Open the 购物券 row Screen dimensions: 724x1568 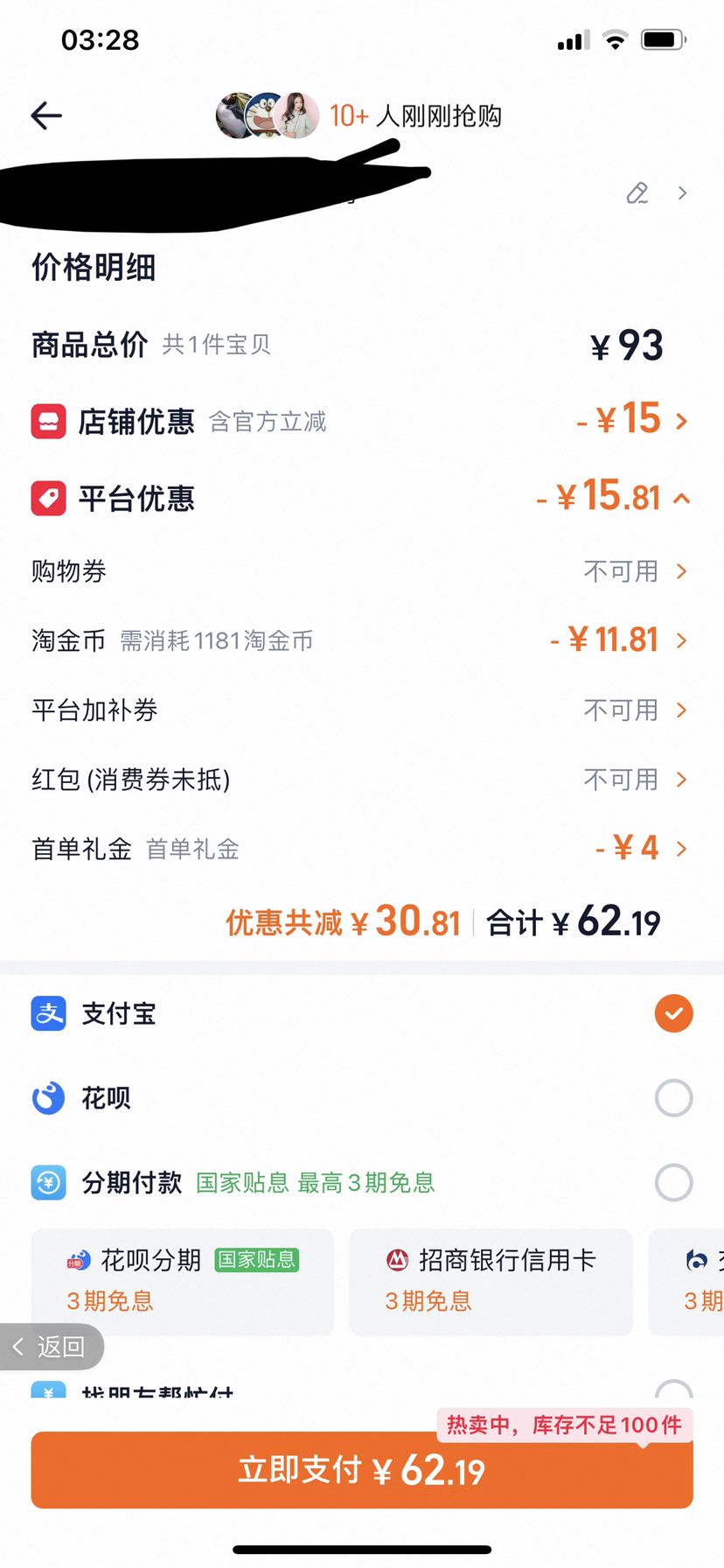coord(361,571)
